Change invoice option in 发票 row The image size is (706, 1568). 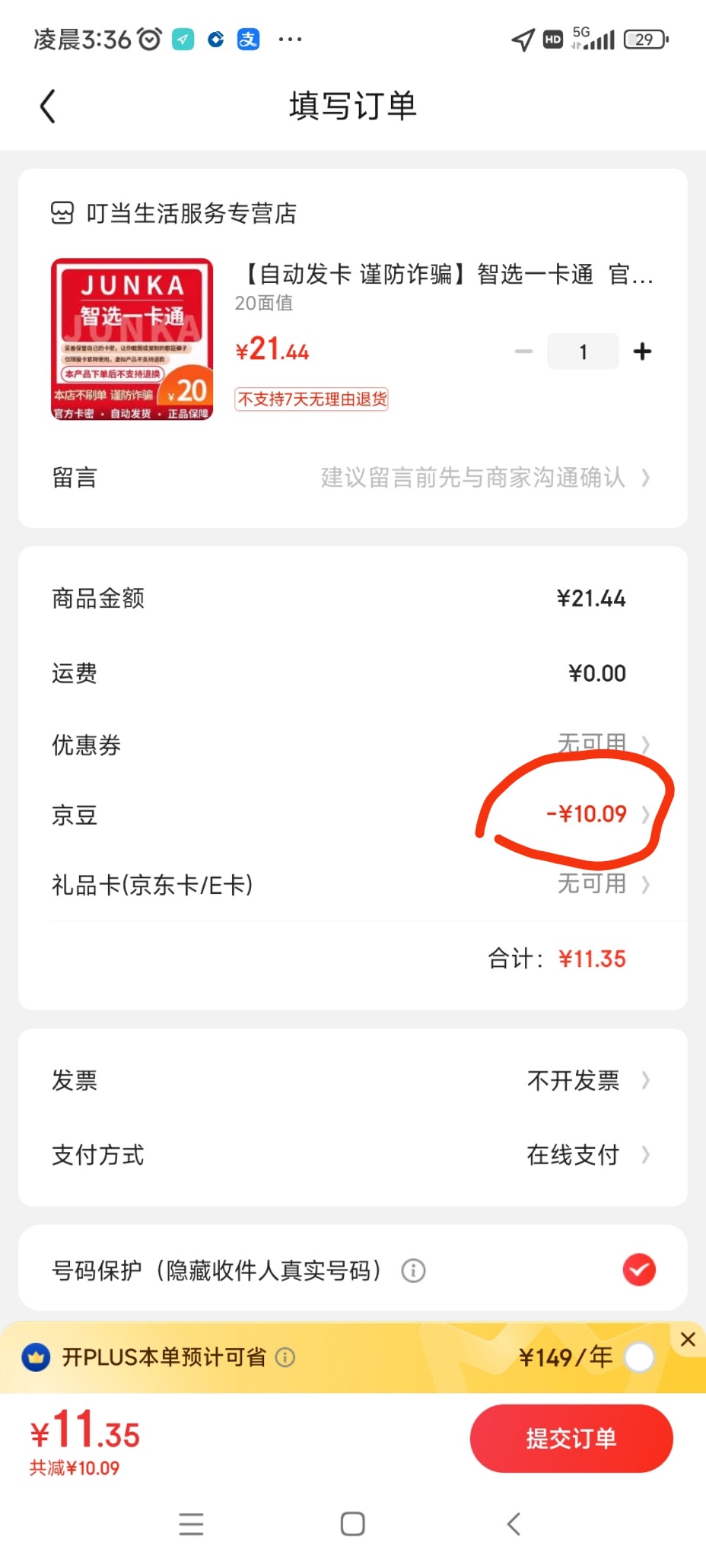[353, 1080]
